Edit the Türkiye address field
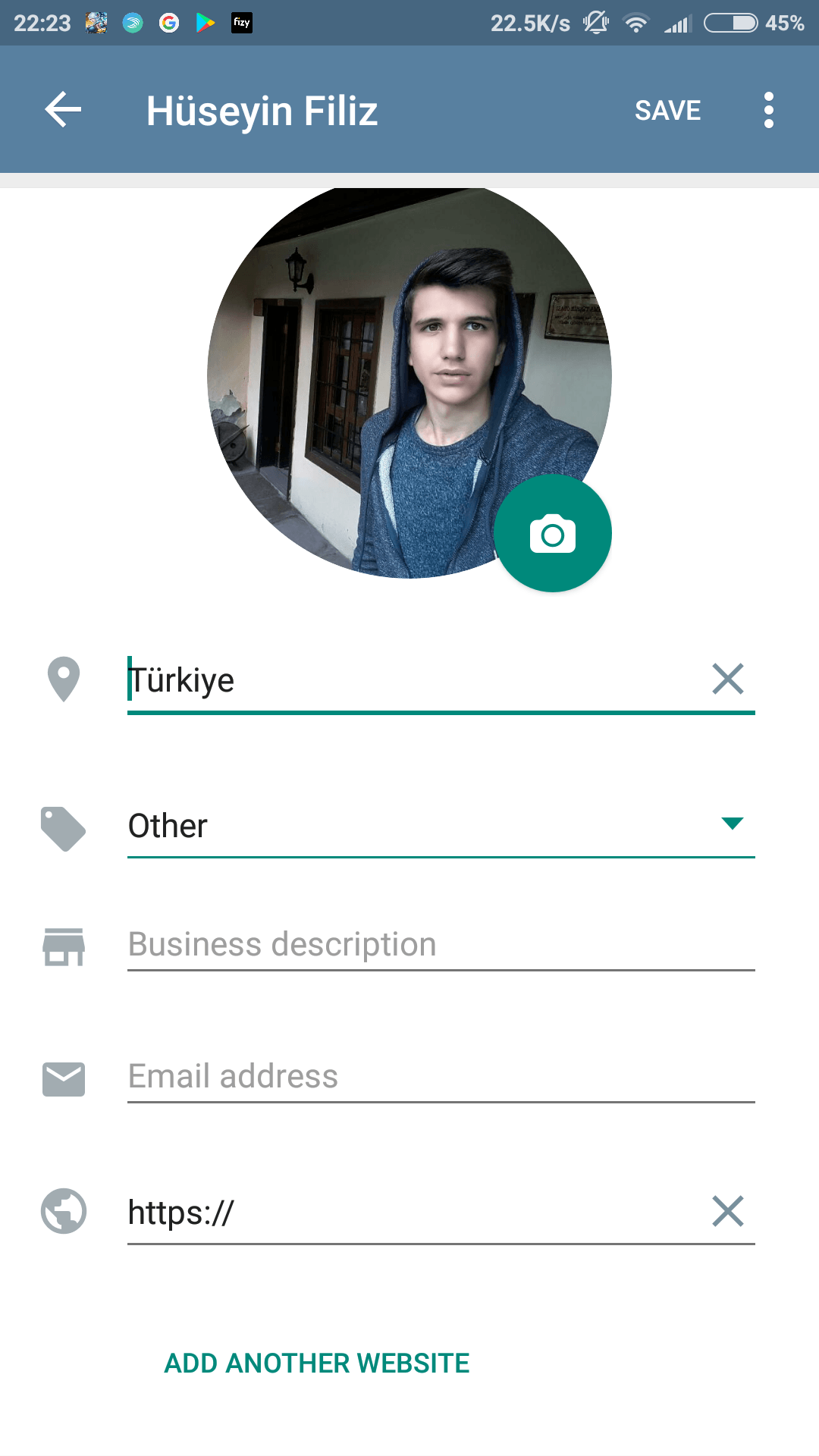 [x=409, y=680]
